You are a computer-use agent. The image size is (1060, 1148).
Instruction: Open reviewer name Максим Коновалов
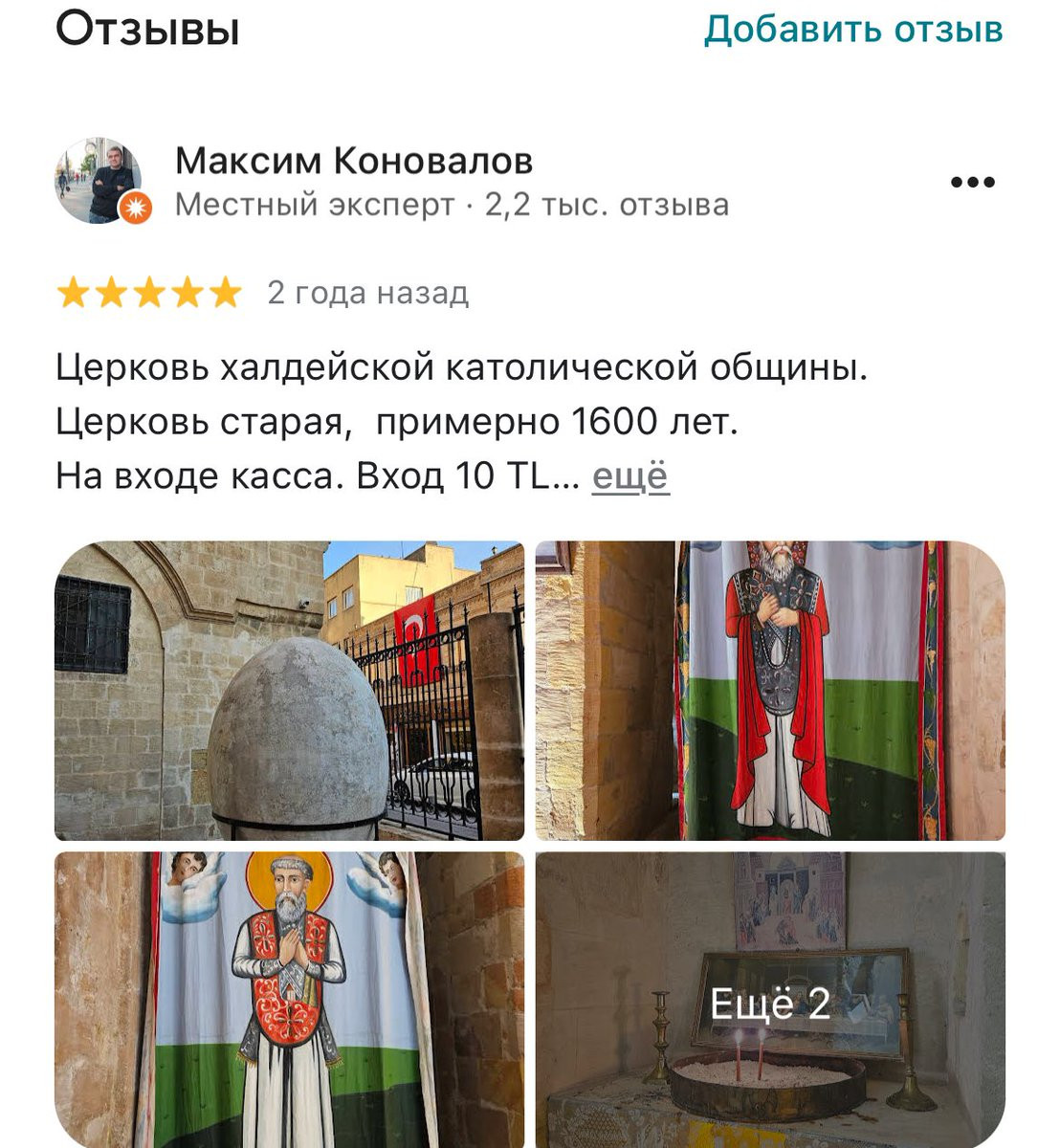(x=353, y=161)
